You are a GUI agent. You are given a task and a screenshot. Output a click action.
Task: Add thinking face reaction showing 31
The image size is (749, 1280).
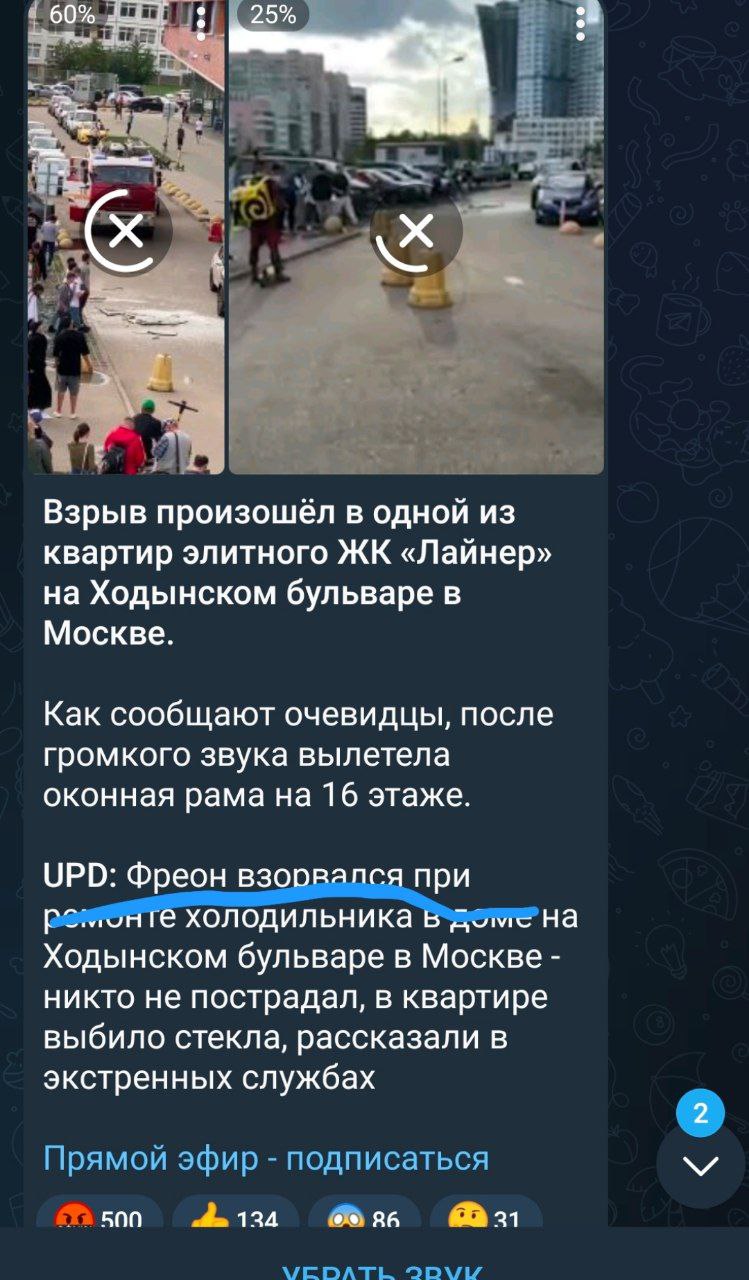[487, 1212]
